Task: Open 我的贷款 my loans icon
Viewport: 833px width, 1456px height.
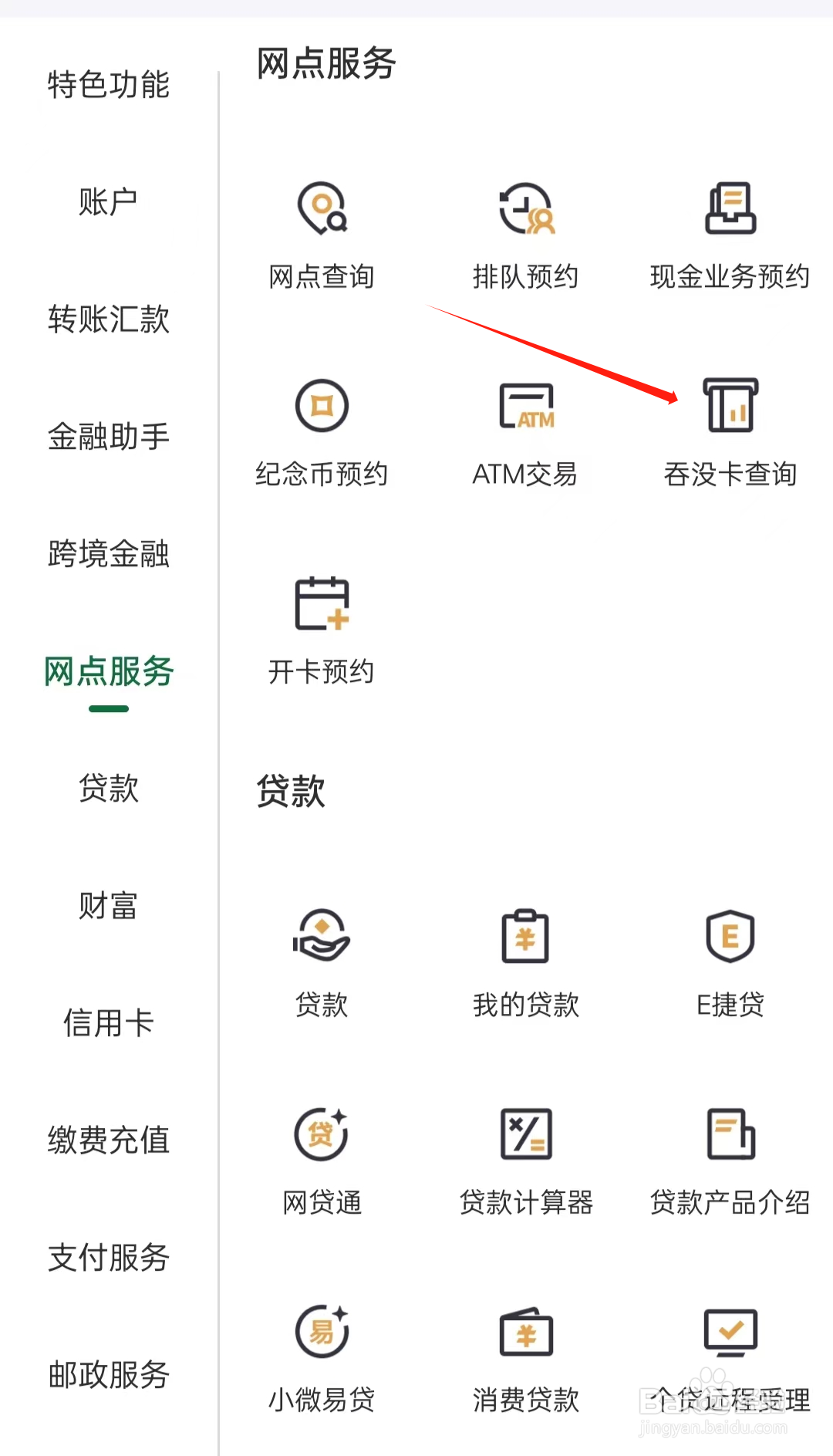Action: [x=525, y=937]
